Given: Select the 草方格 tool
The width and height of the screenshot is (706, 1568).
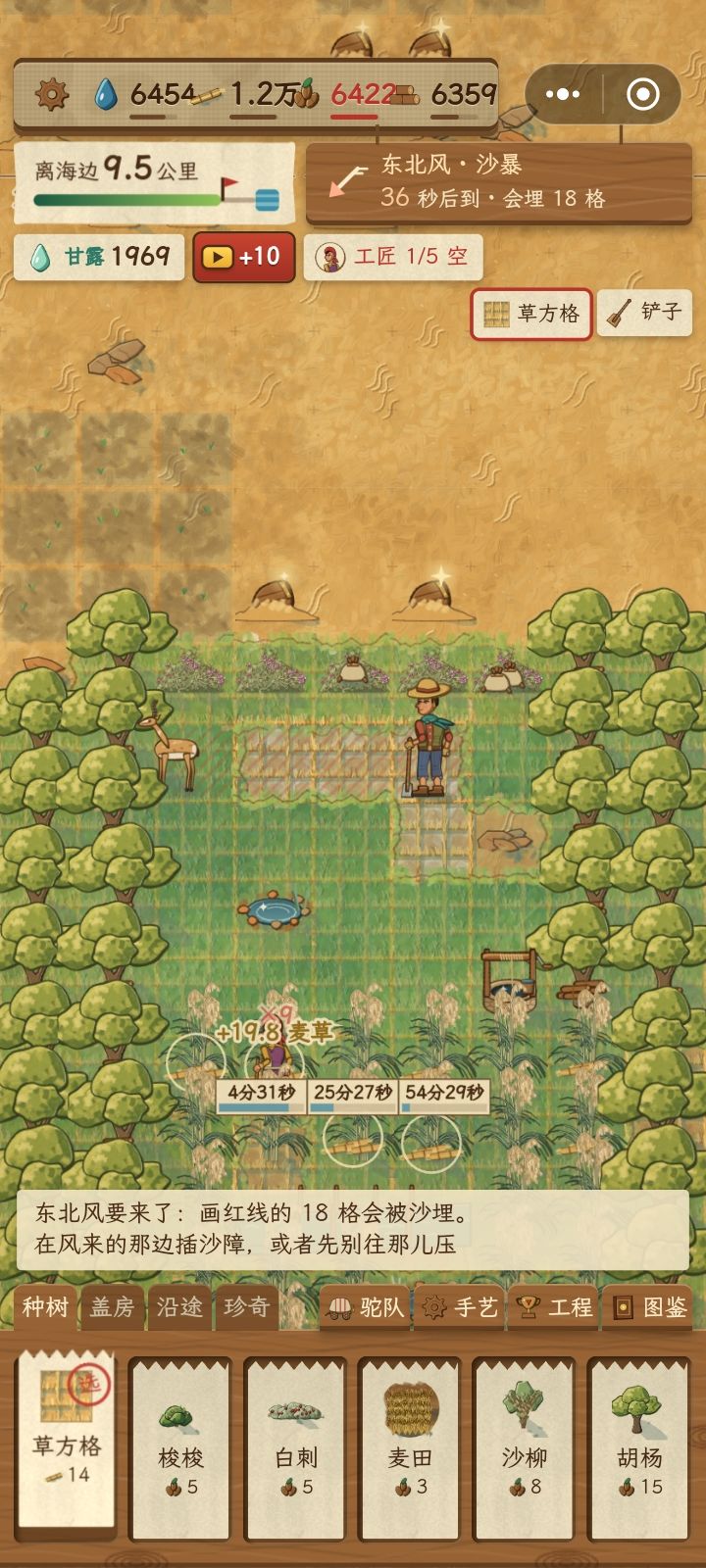Looking at the screenshot, I should click(x=531, y=314).
